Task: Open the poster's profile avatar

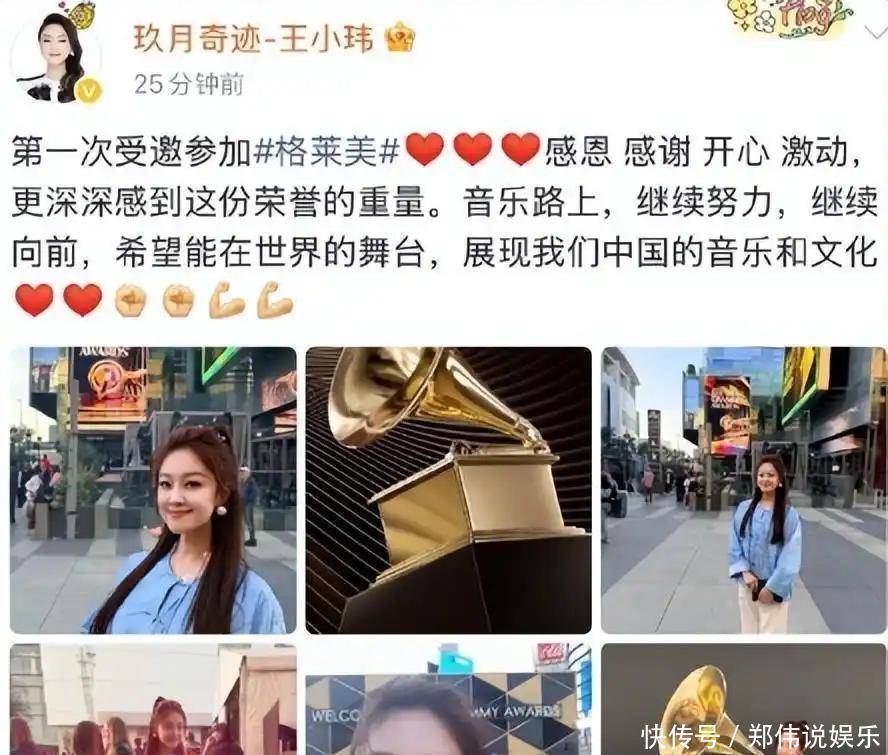Action: coord(56,57)
